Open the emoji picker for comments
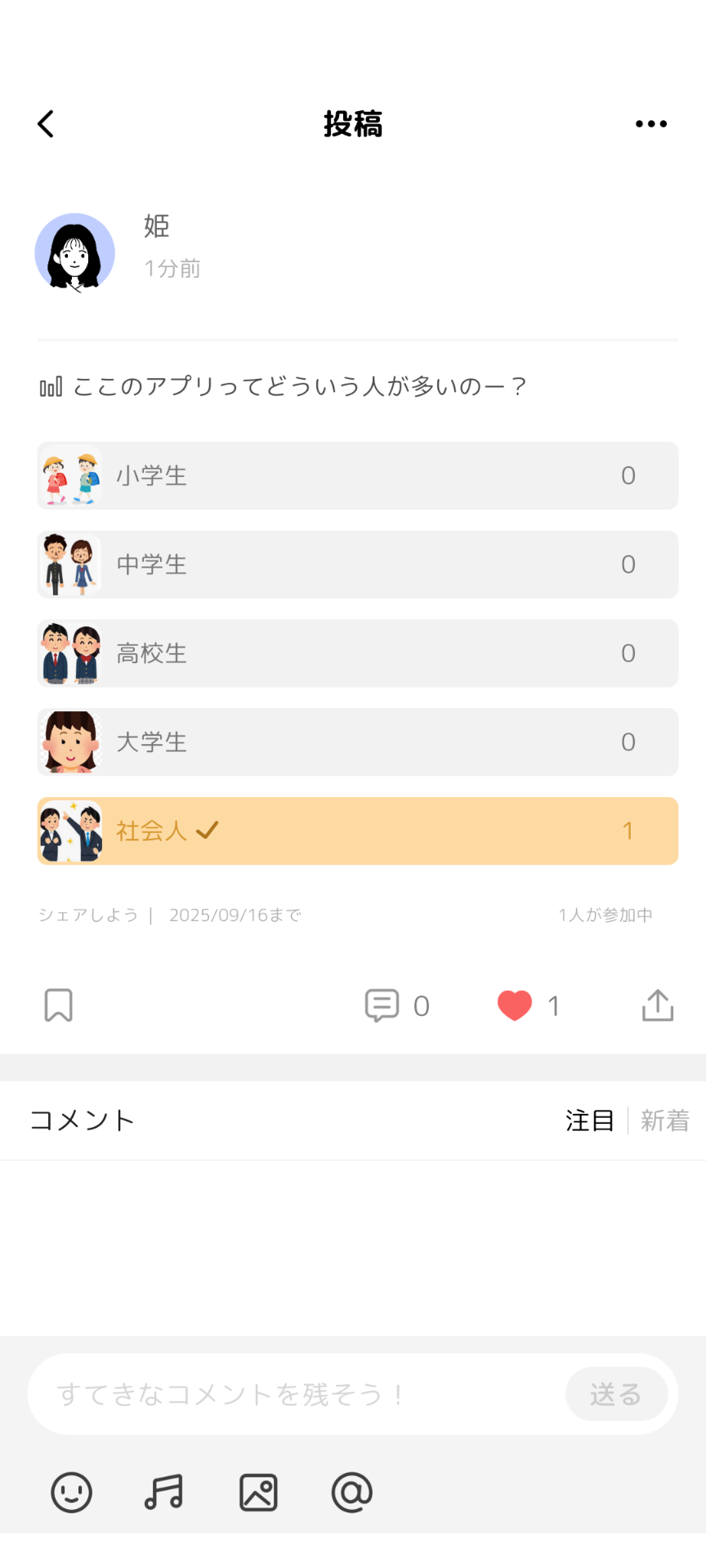706x1568 pixels. coord(71,1492)
